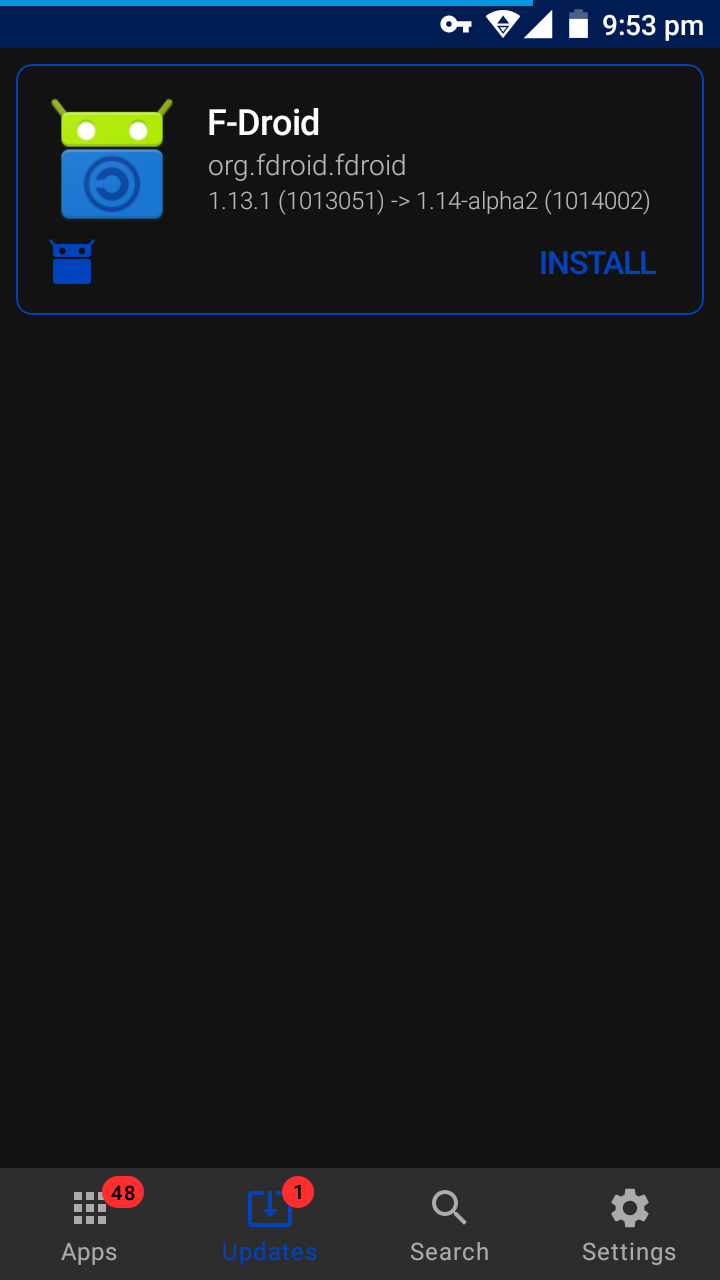This screenshot has height=1280, width=720.
Task: Select the Updates download icon
Action: click(x=268, y=1207)
